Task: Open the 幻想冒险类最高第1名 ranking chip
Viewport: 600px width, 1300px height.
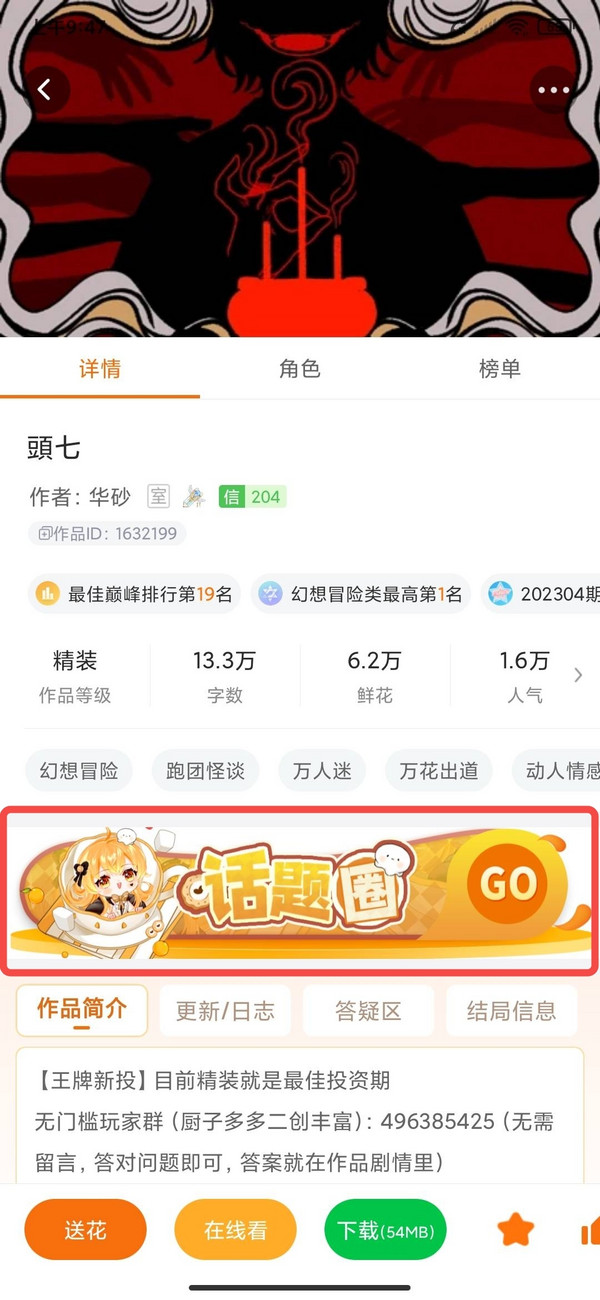Action: [360, 594]
